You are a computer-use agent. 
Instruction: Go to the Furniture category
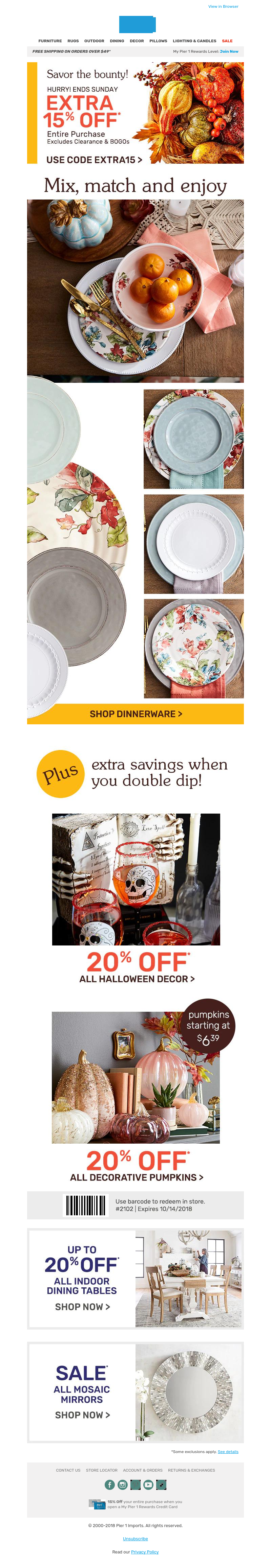click(49, 41)
